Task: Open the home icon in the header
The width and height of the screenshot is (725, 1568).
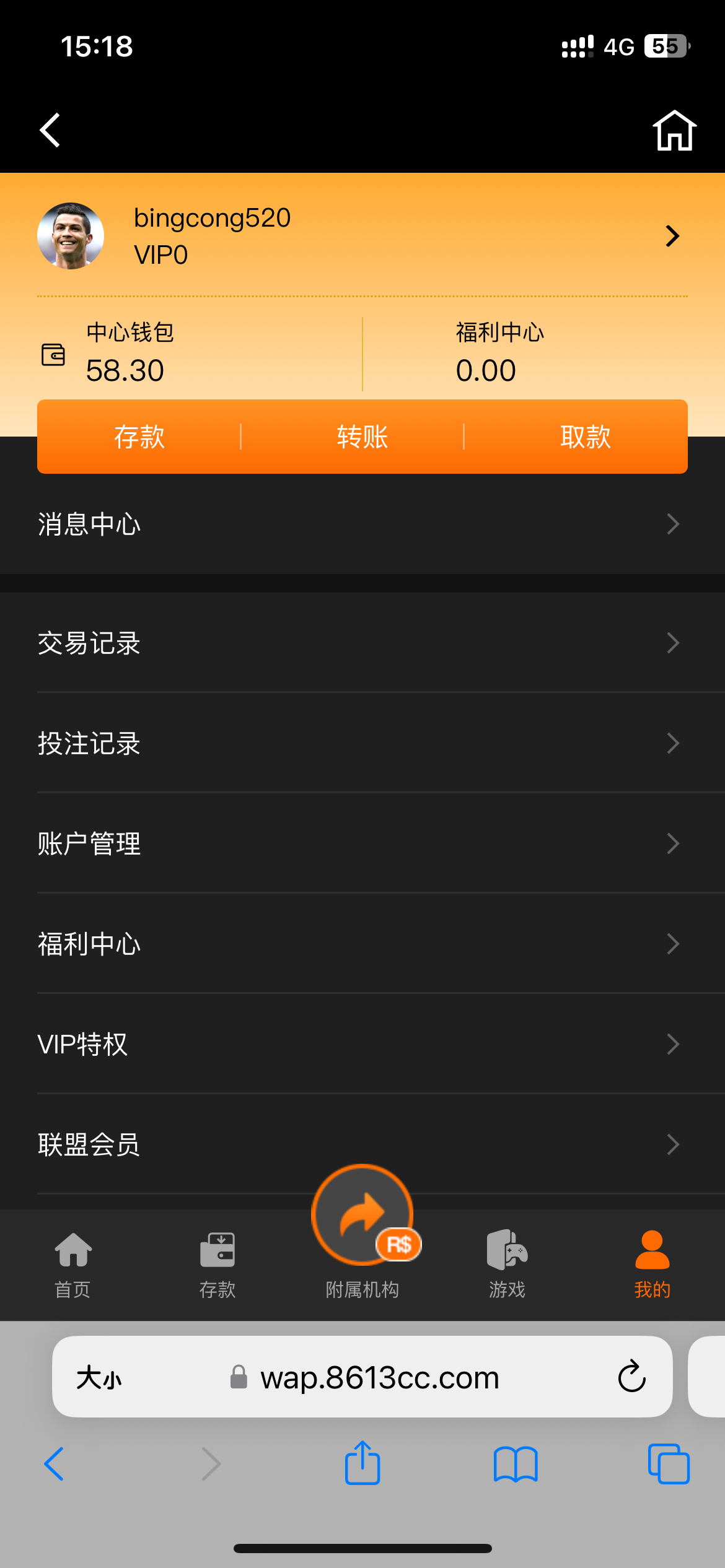Action: point(674,130)
